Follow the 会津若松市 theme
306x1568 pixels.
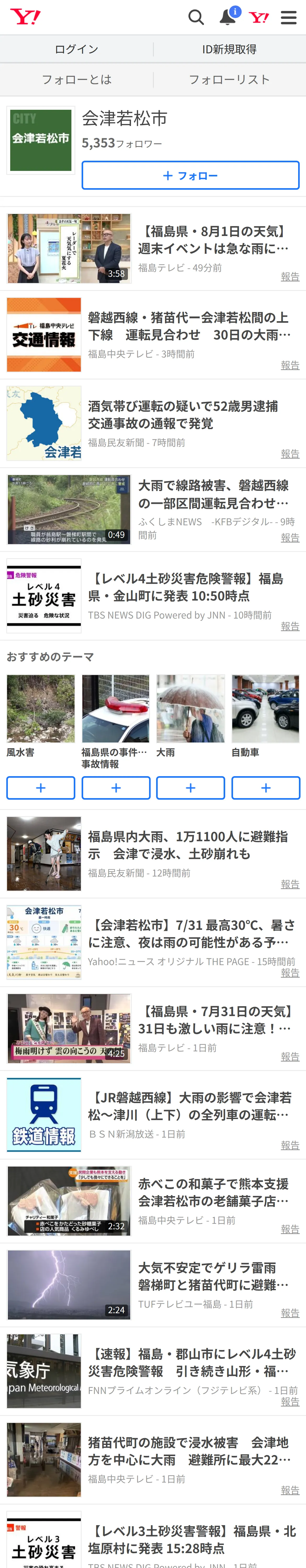click(x=190, y=175)
